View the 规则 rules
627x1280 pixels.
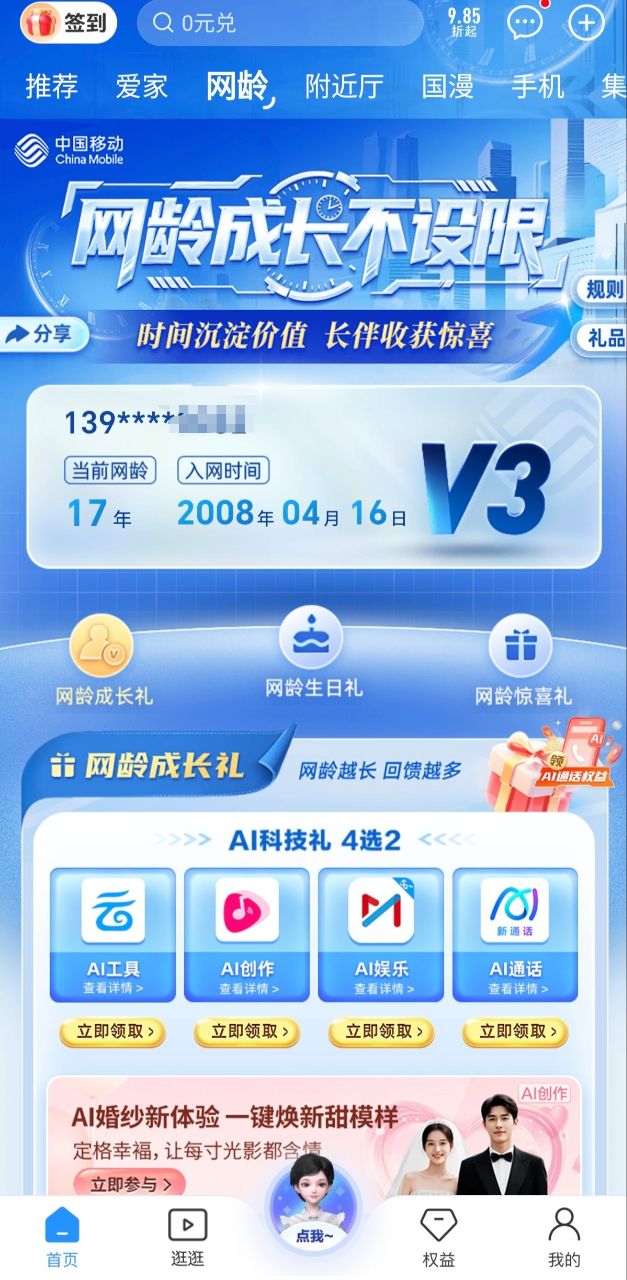(x=602, y=290)
